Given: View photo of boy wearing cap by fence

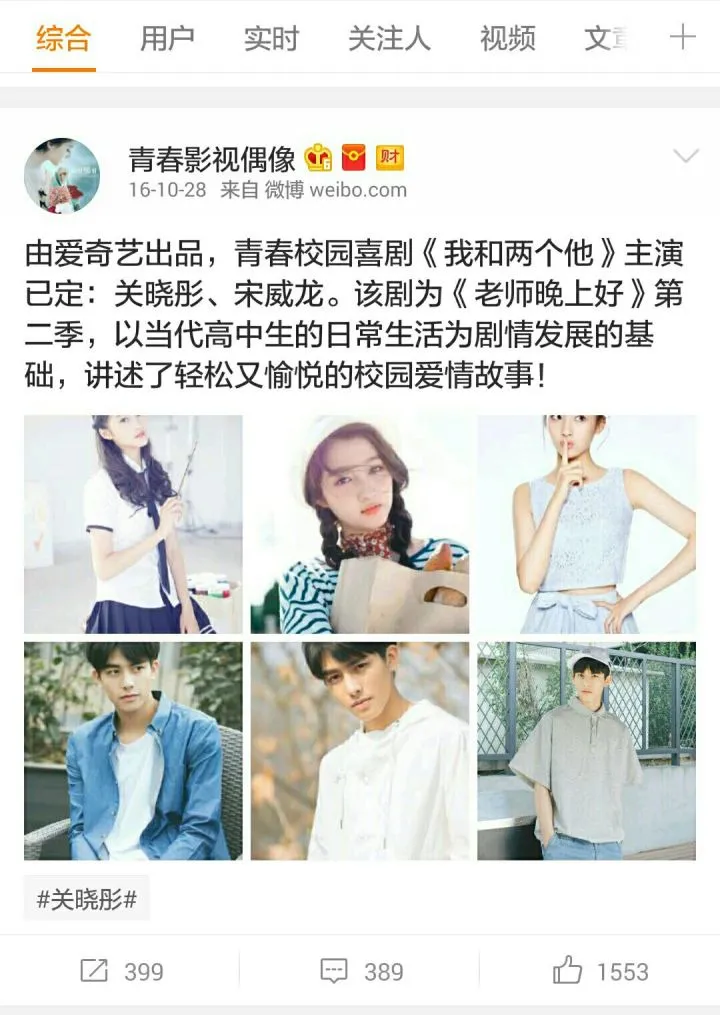Looking at the screenshot, I should coord(587,751).
